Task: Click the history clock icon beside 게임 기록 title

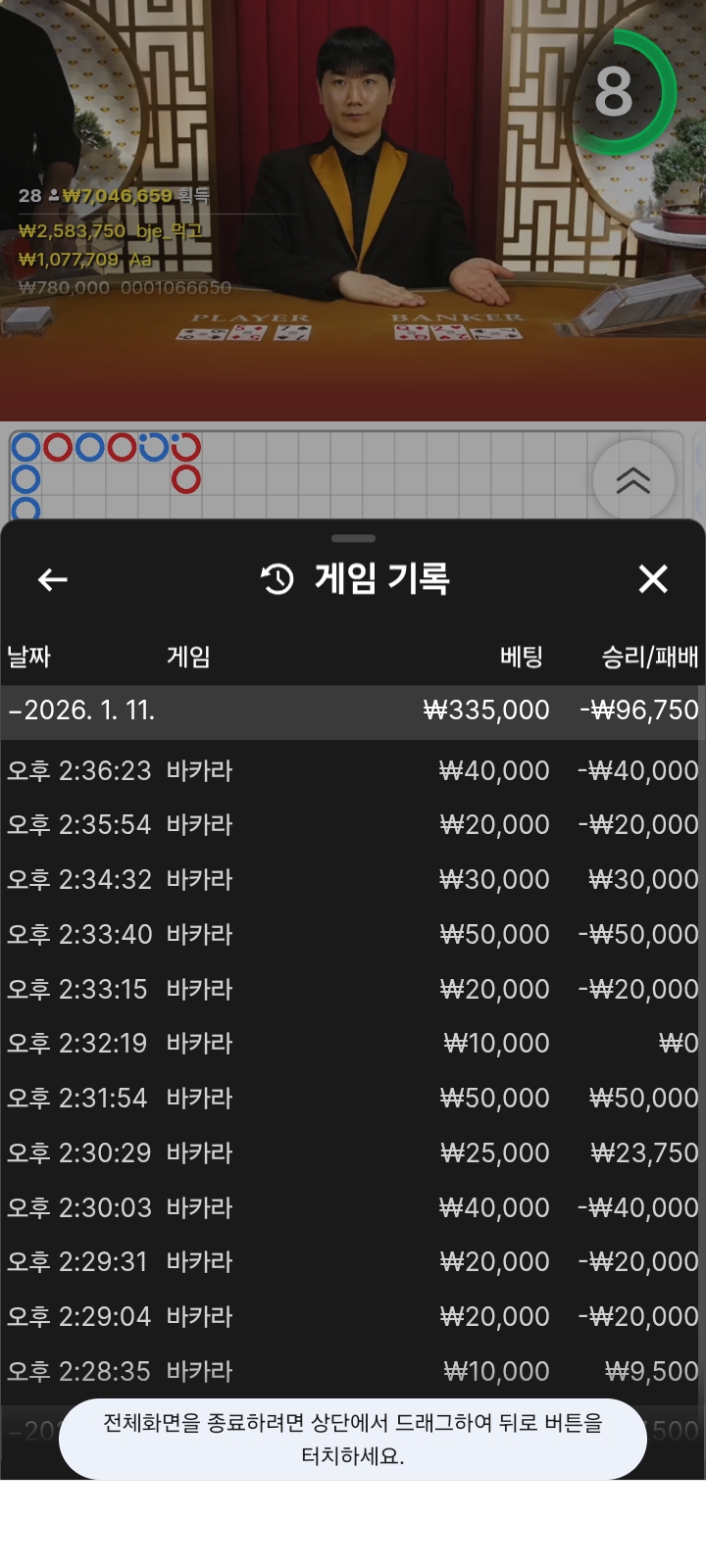Action: coord(275,578)
